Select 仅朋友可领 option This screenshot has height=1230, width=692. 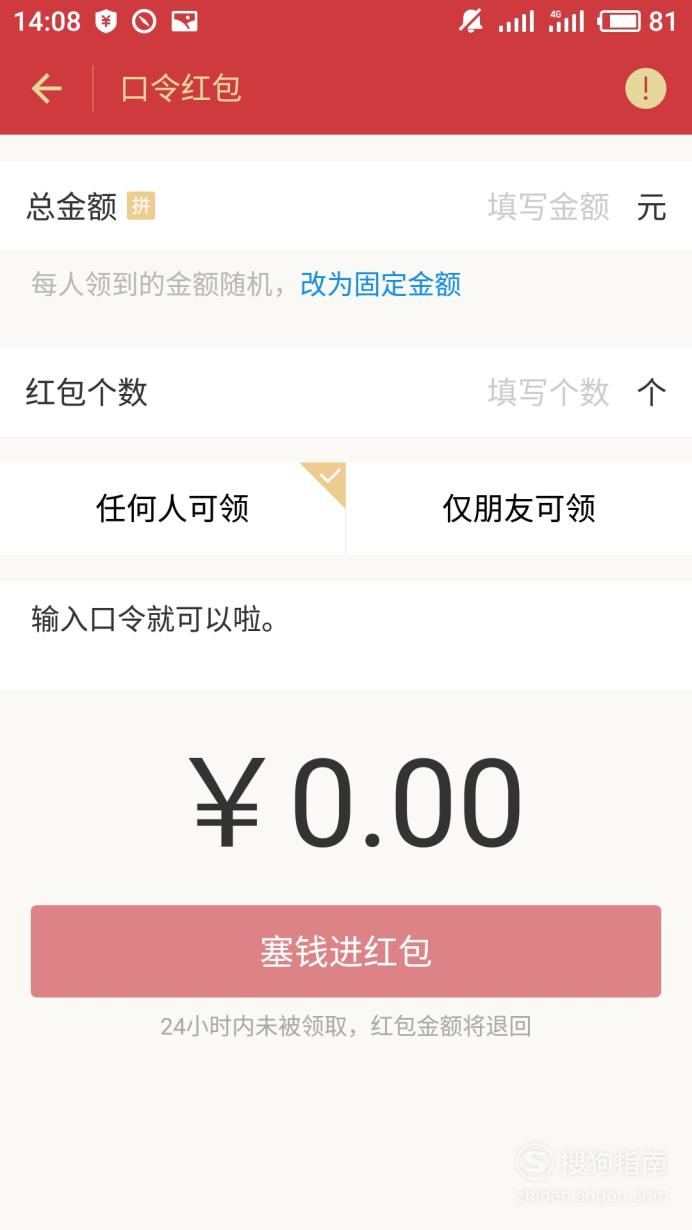[519, 508]
